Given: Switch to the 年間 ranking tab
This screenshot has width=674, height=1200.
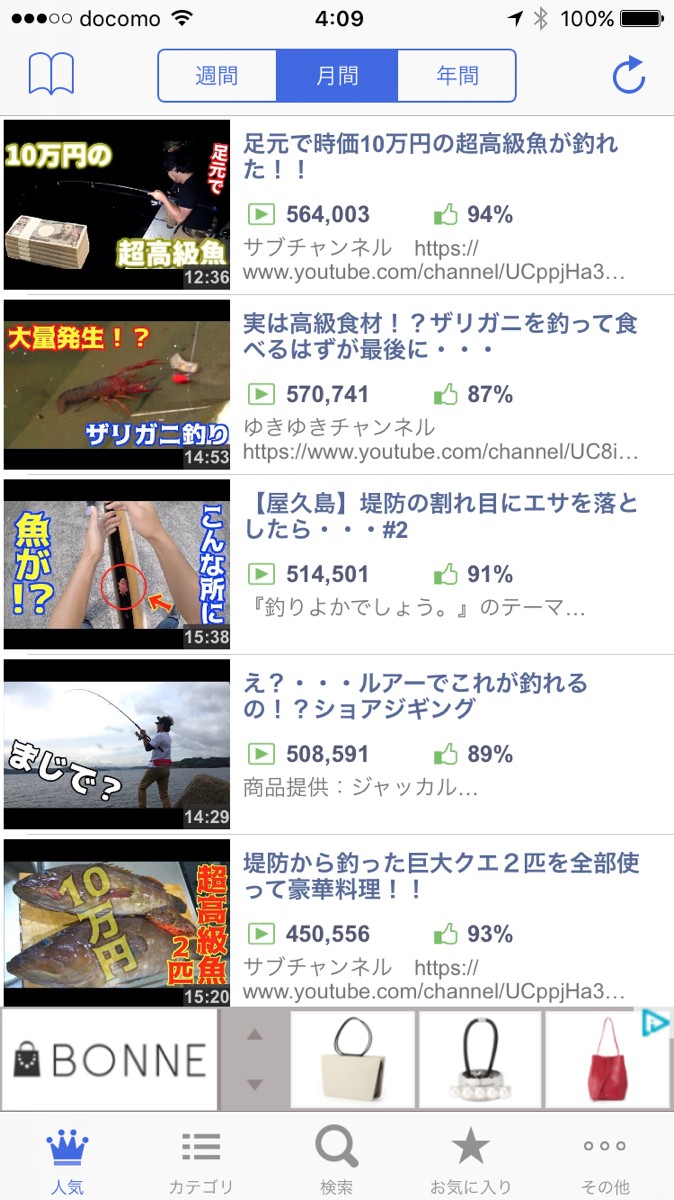Looking at the screenshot, I should (x=457, y=75).
